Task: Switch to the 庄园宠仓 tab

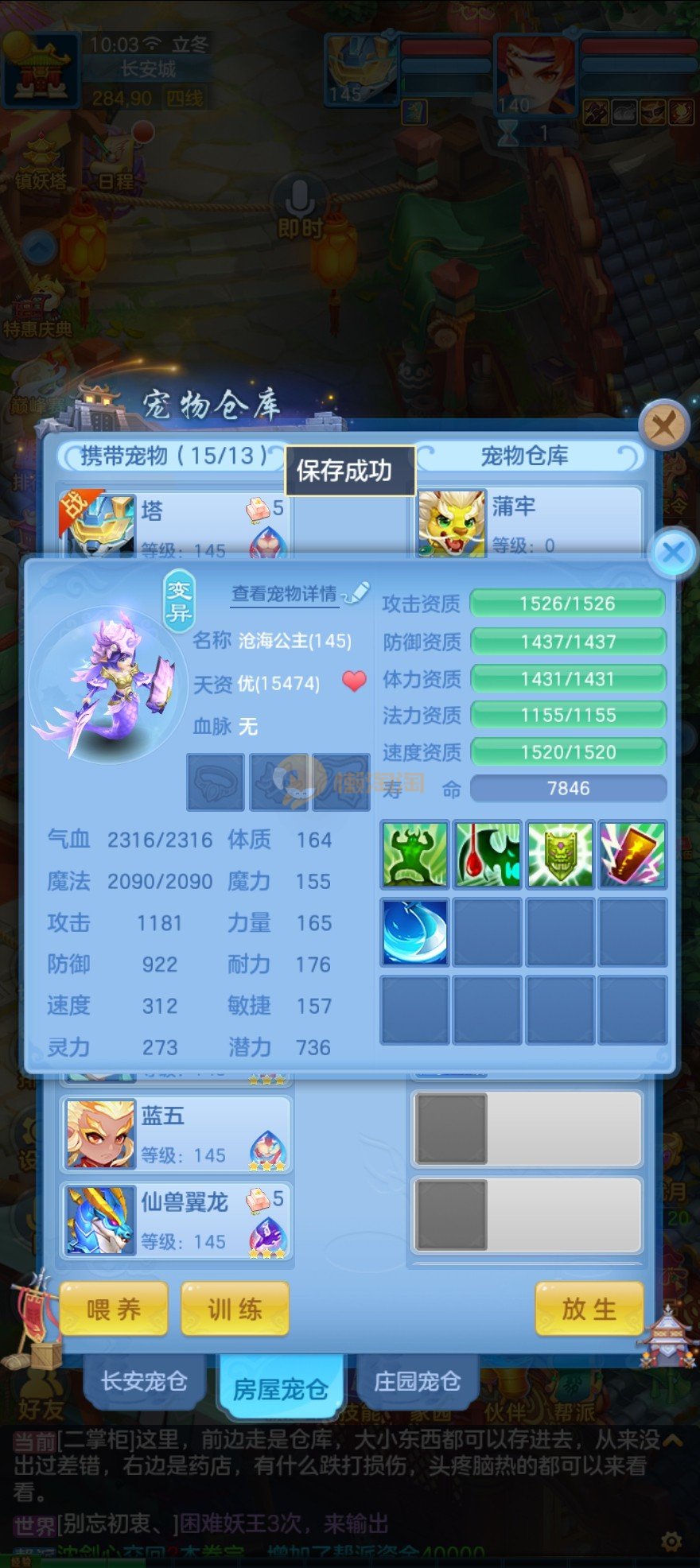Action: tap(417, 1381)
